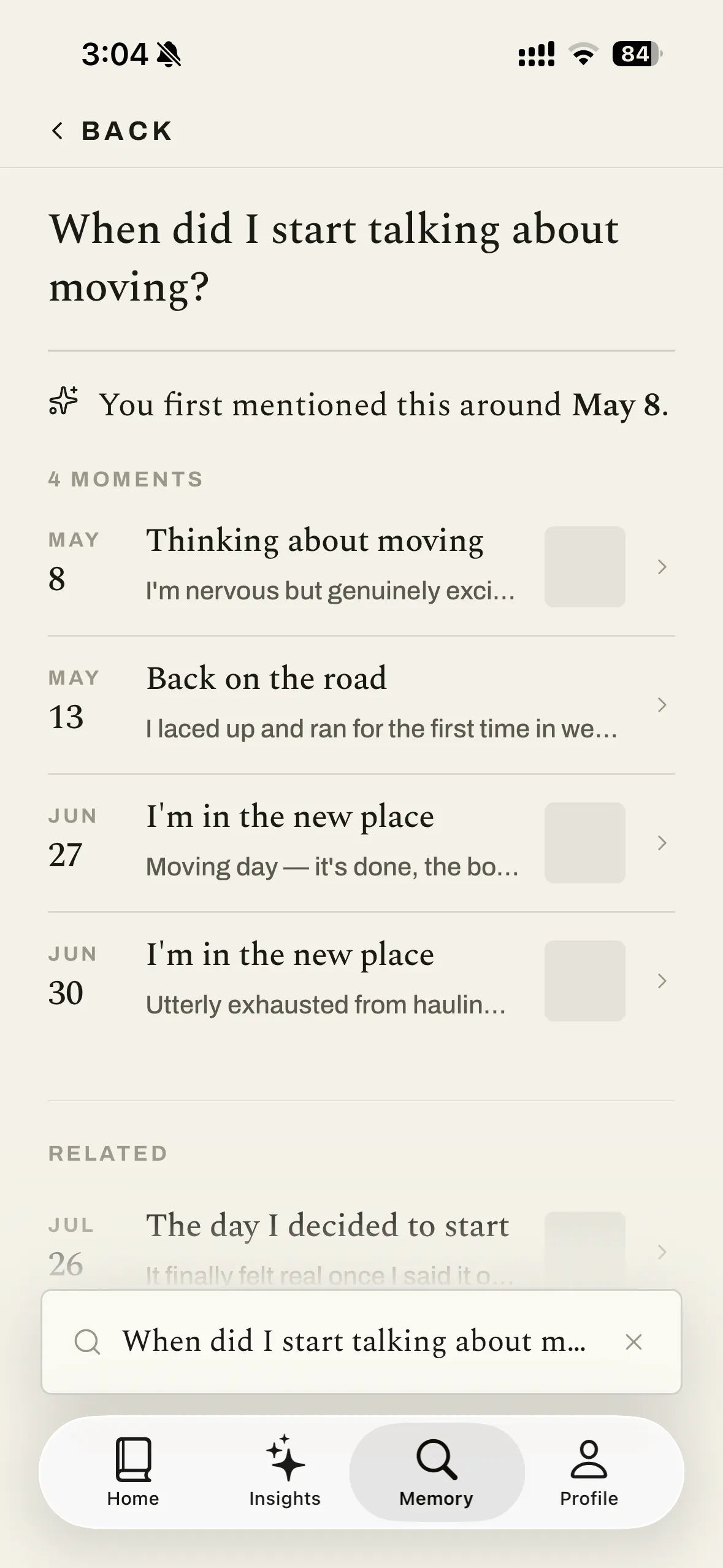
Task: Go back using the Back button
Action: pyautogui.click(x=112, y=131)
